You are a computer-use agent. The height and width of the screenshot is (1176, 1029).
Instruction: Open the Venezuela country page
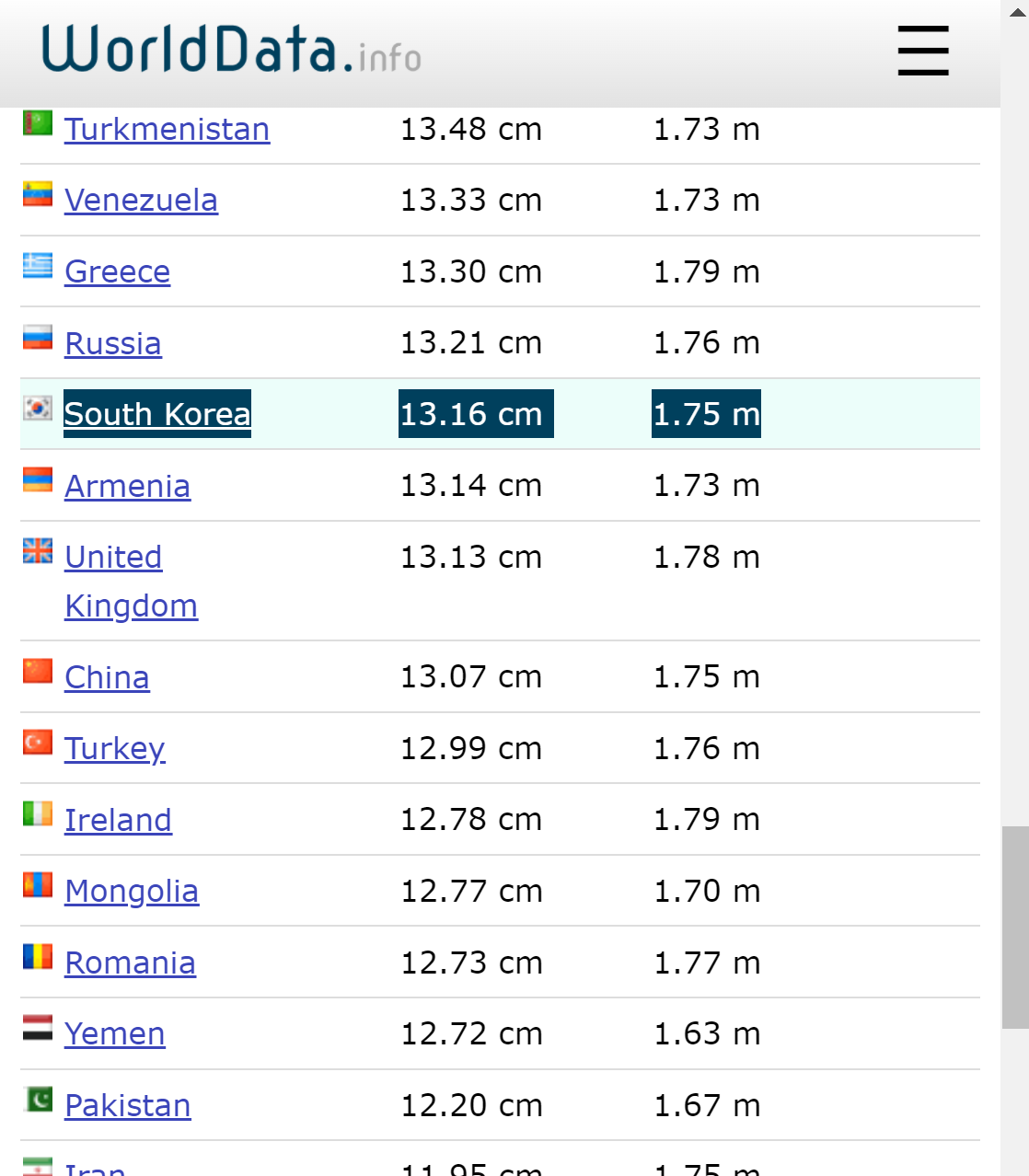[141, 201]
